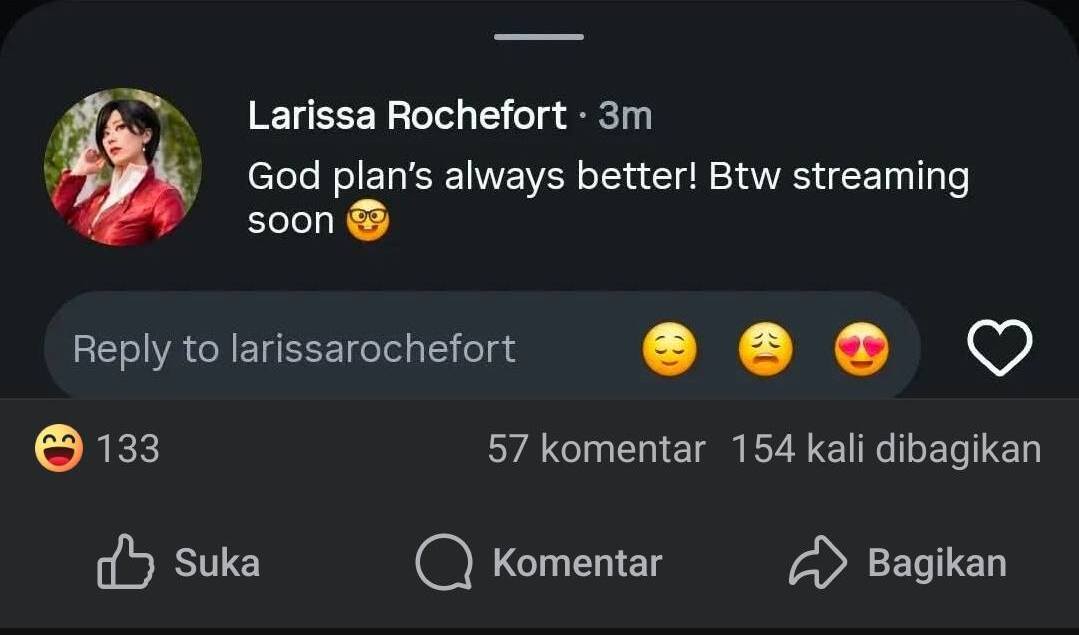Tap the sheet drag handle at top

click(x=539, y=37)
